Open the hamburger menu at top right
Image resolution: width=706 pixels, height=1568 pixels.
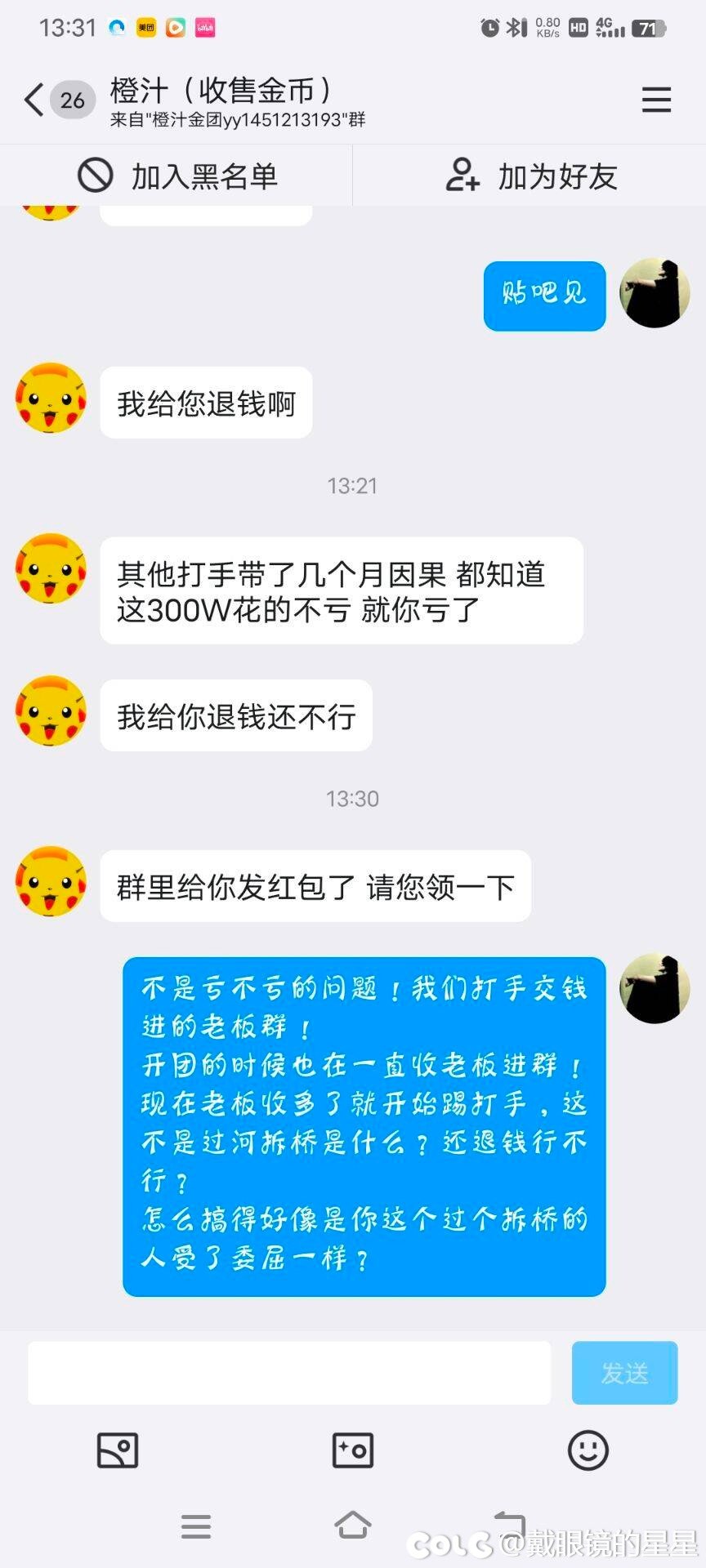coord(656,100)
